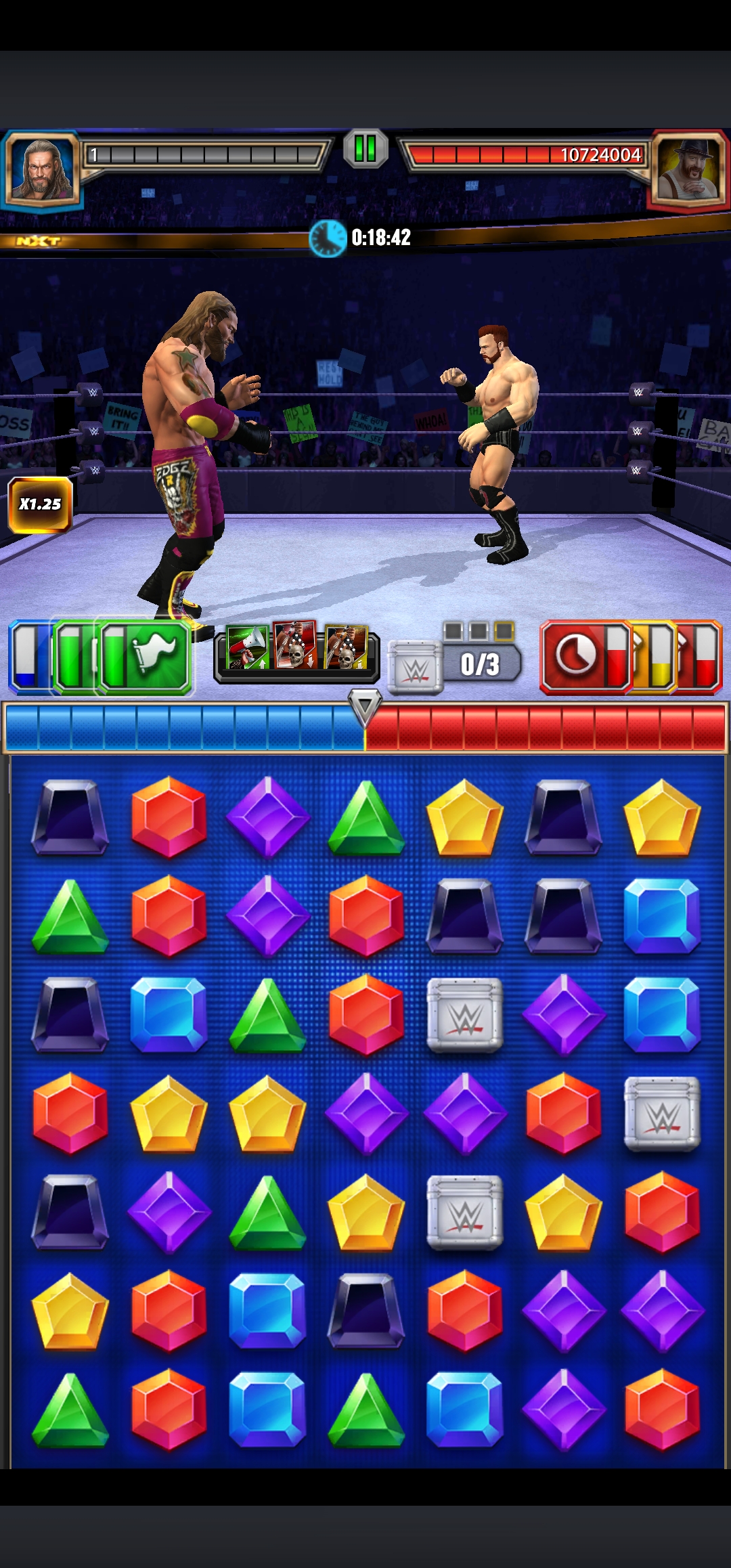View the opponent's superstar portrait
Viewport: 731px width, 1568px height.
pyautogui.click(x=688, y=169)
